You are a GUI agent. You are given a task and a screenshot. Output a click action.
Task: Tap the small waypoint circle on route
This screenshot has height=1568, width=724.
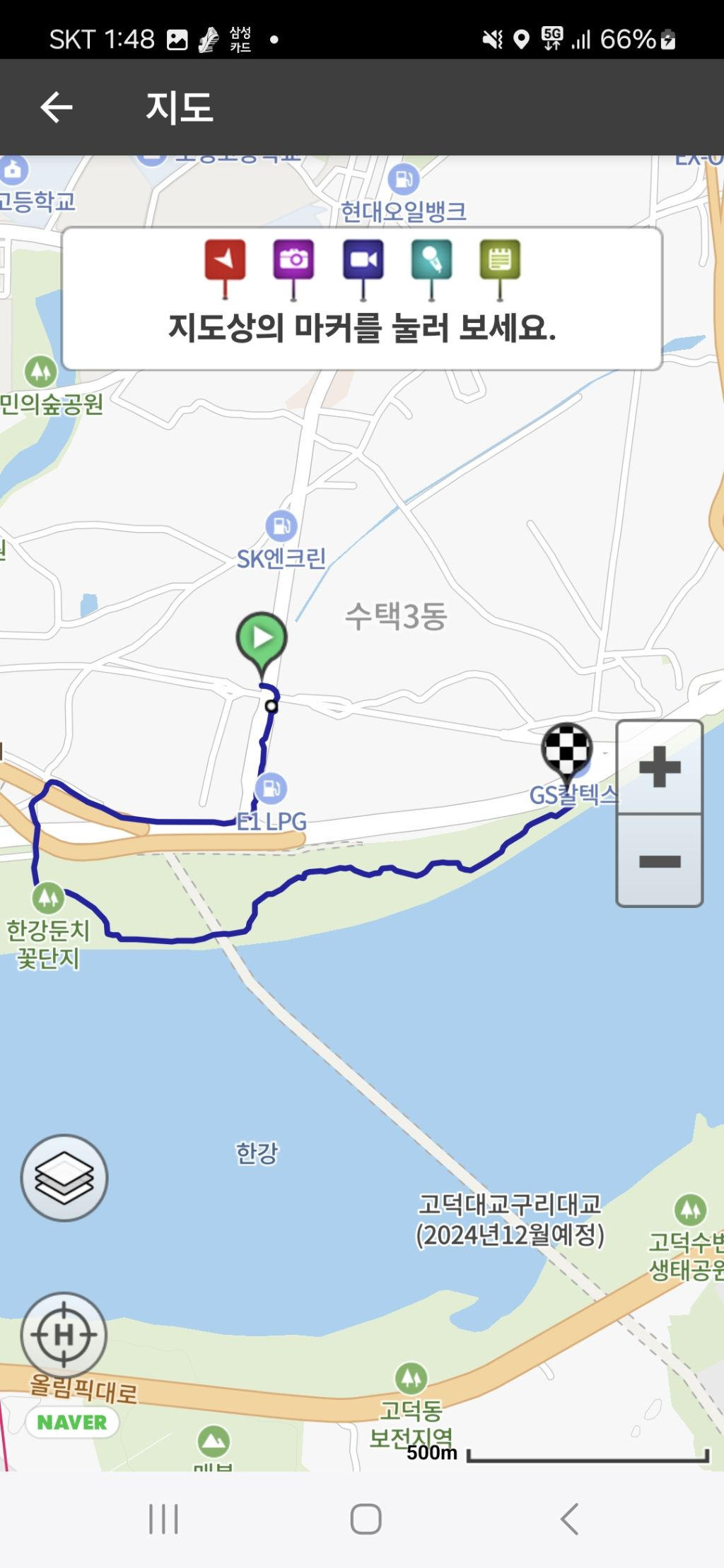click(x=271, y=705)
